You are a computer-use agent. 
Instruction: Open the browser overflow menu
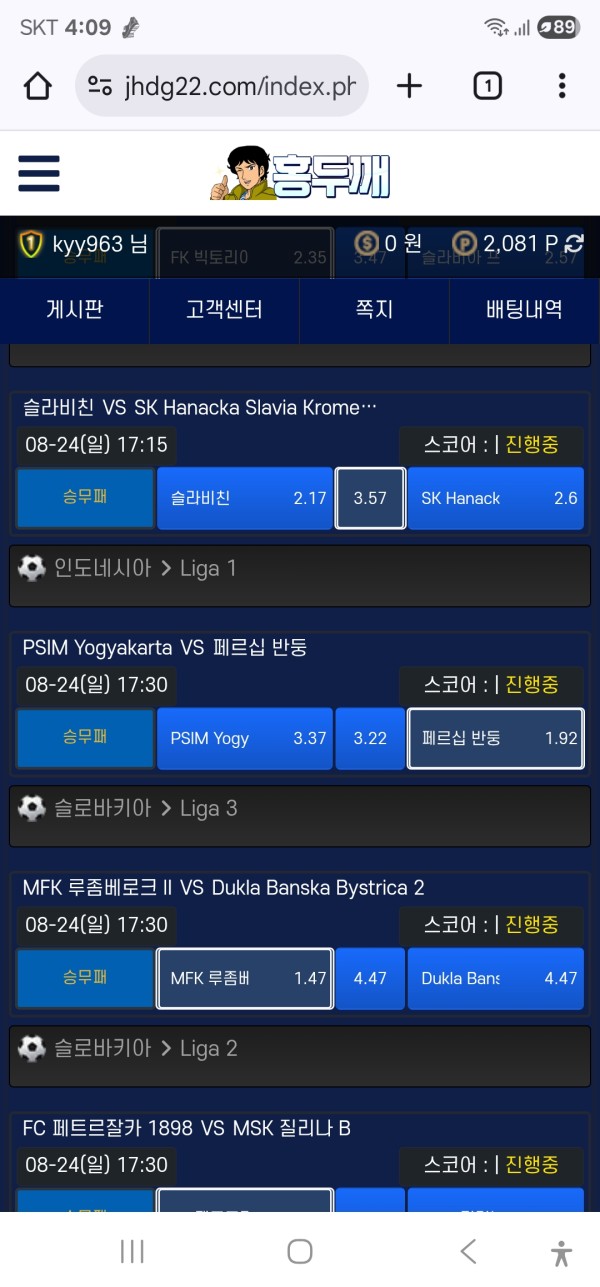562,86
